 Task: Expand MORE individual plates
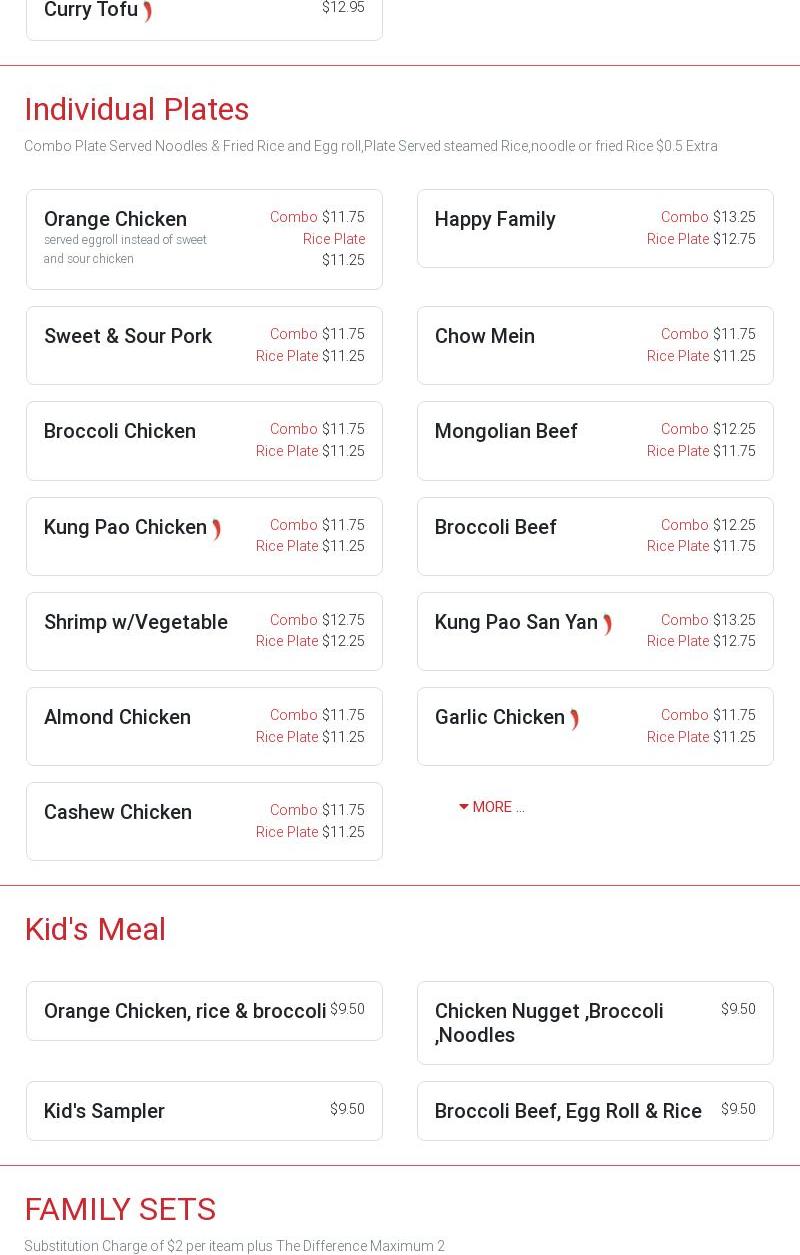point(491,807)
